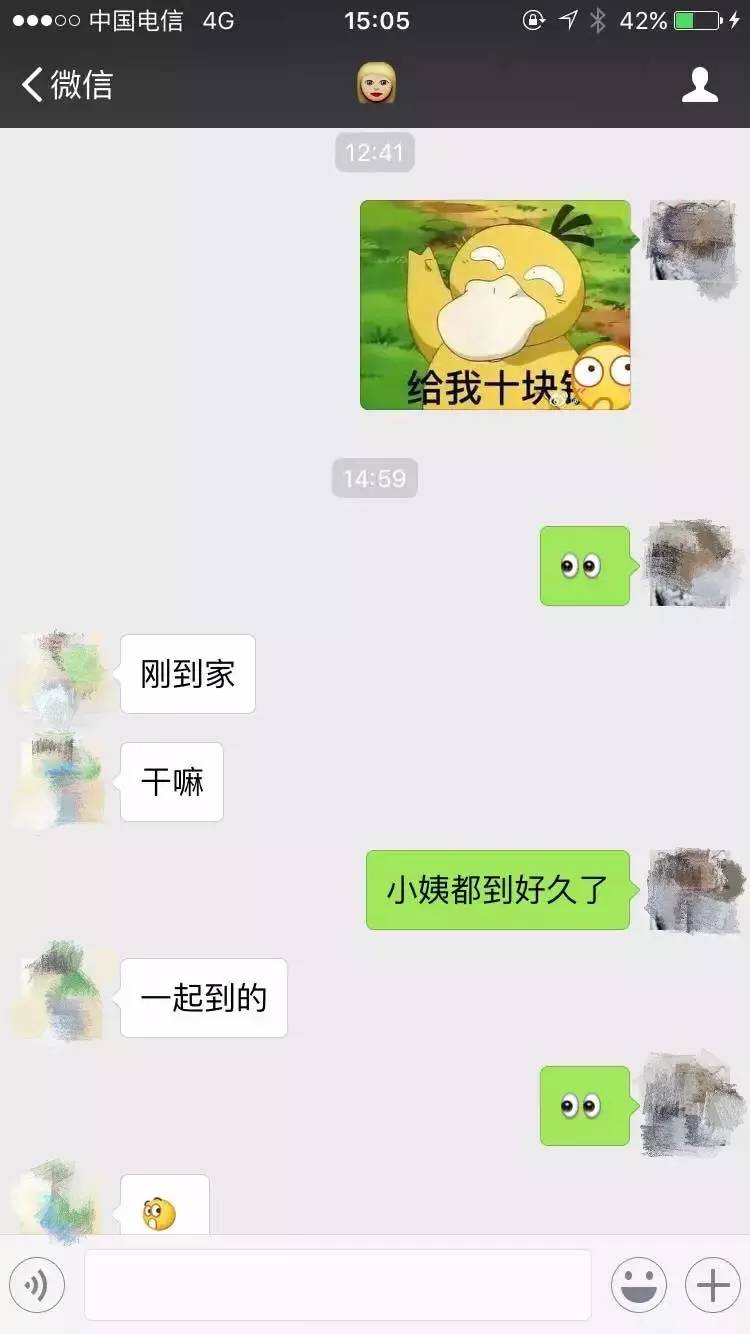750x1334 pixels.
Task: Tap the message bubble saying 刚到家
Action: [x=188, y=674]
